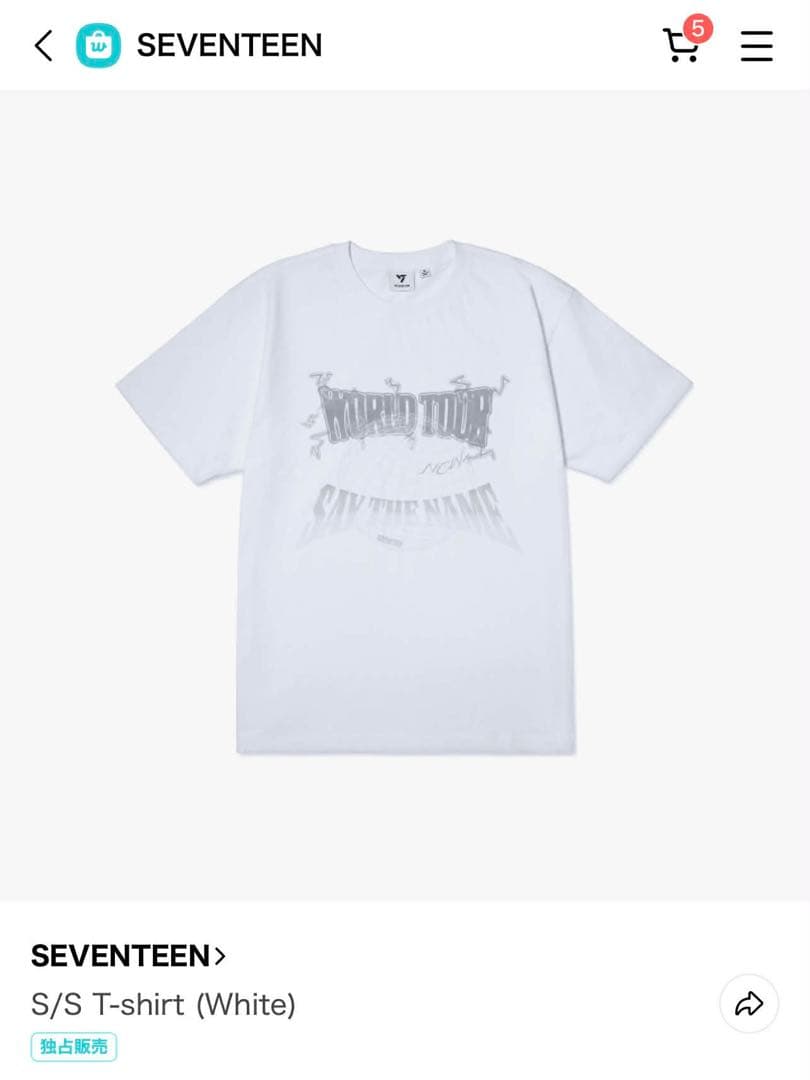
Task: Share this T-shirt product
Action: [x=749, y=1003]
